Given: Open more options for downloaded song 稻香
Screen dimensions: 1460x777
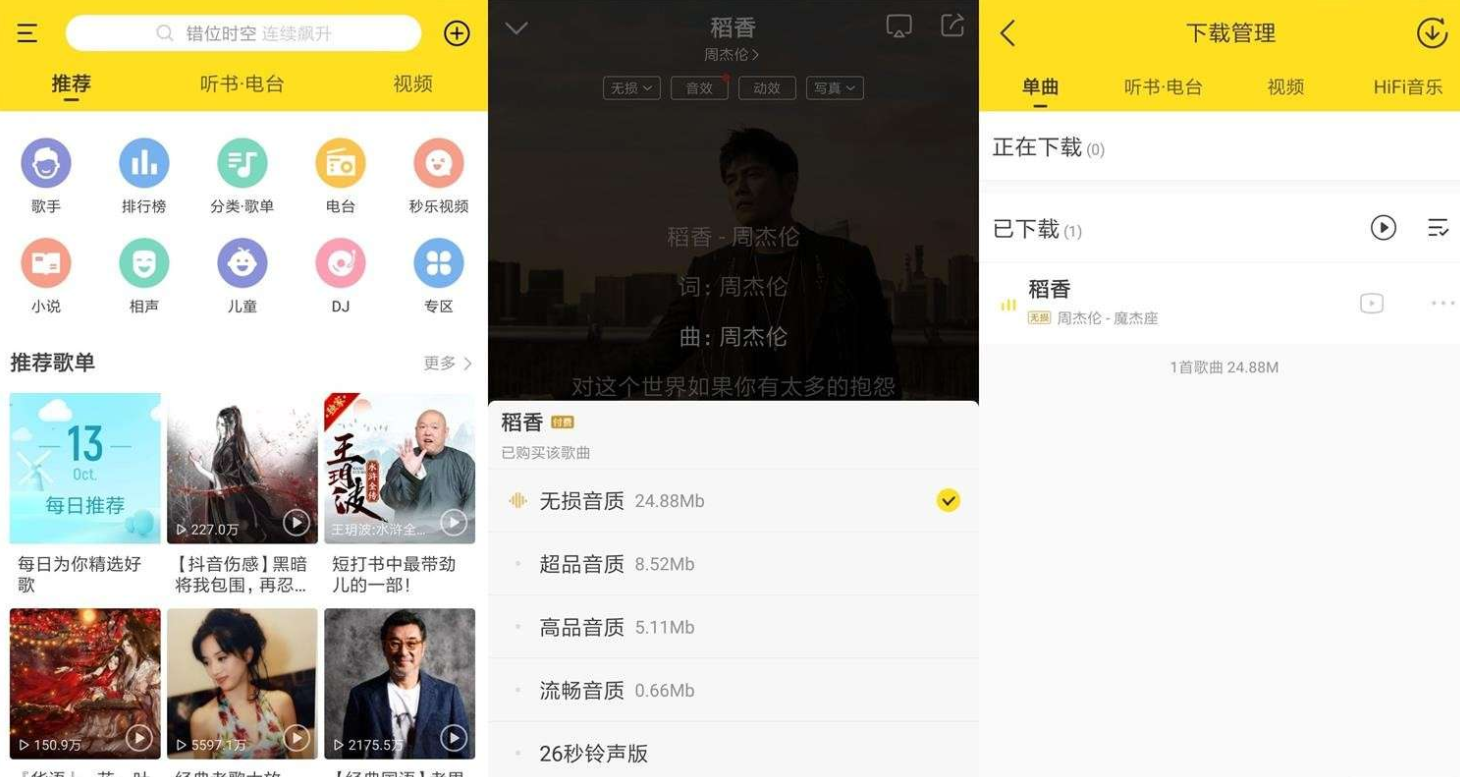Looking at the screenshot, I should coord(1442,303).
